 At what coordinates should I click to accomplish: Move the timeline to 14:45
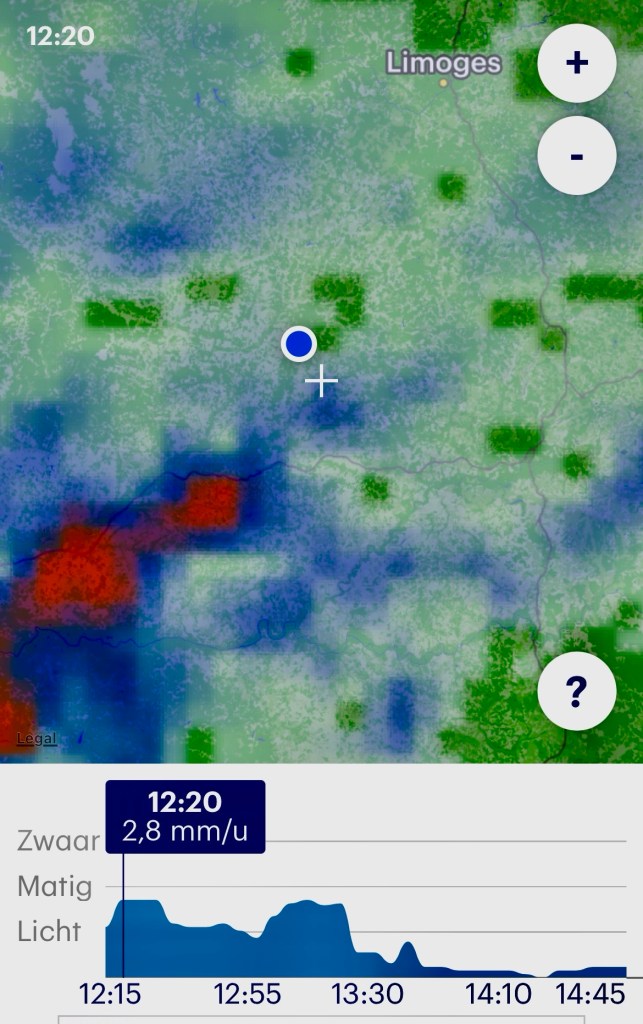(591, 994)
